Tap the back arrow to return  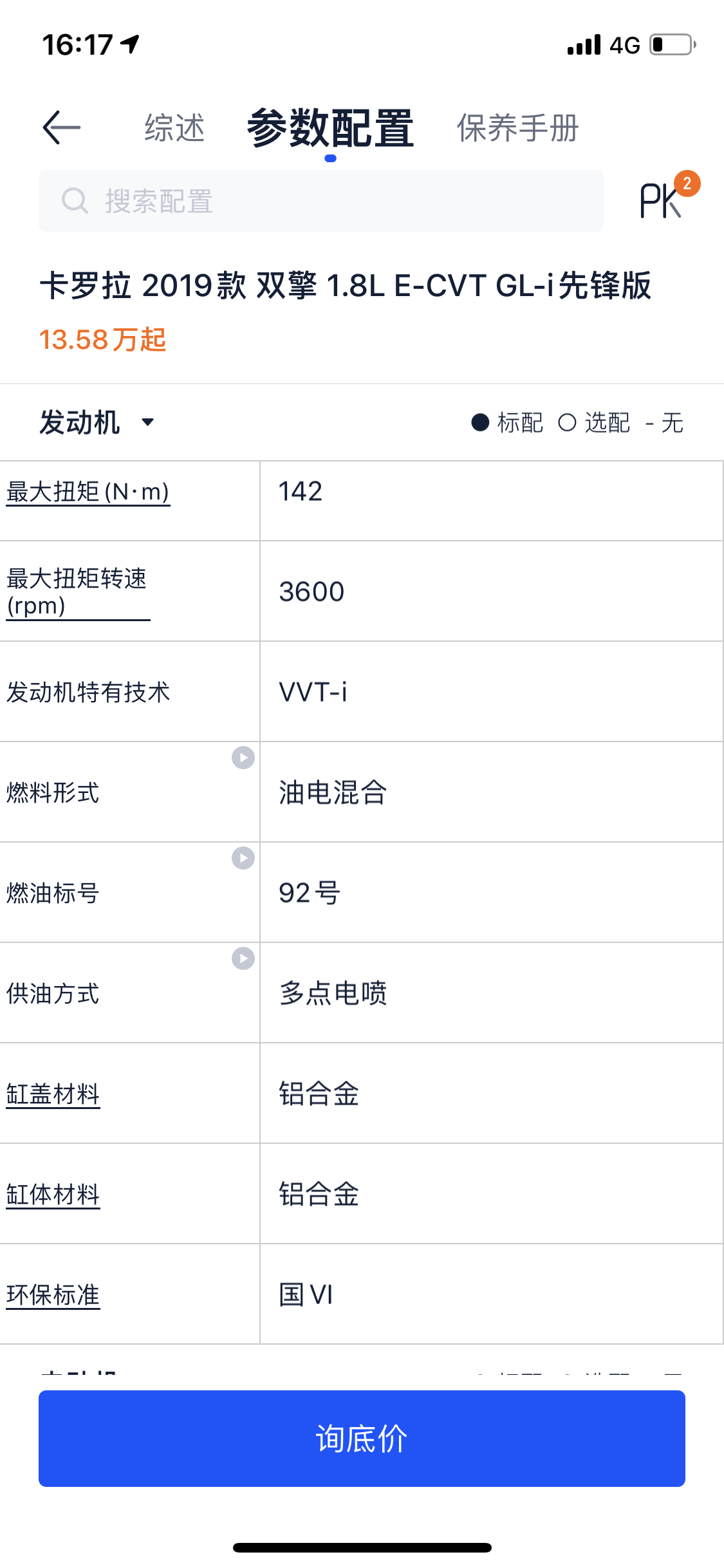(x=60, y=127)
